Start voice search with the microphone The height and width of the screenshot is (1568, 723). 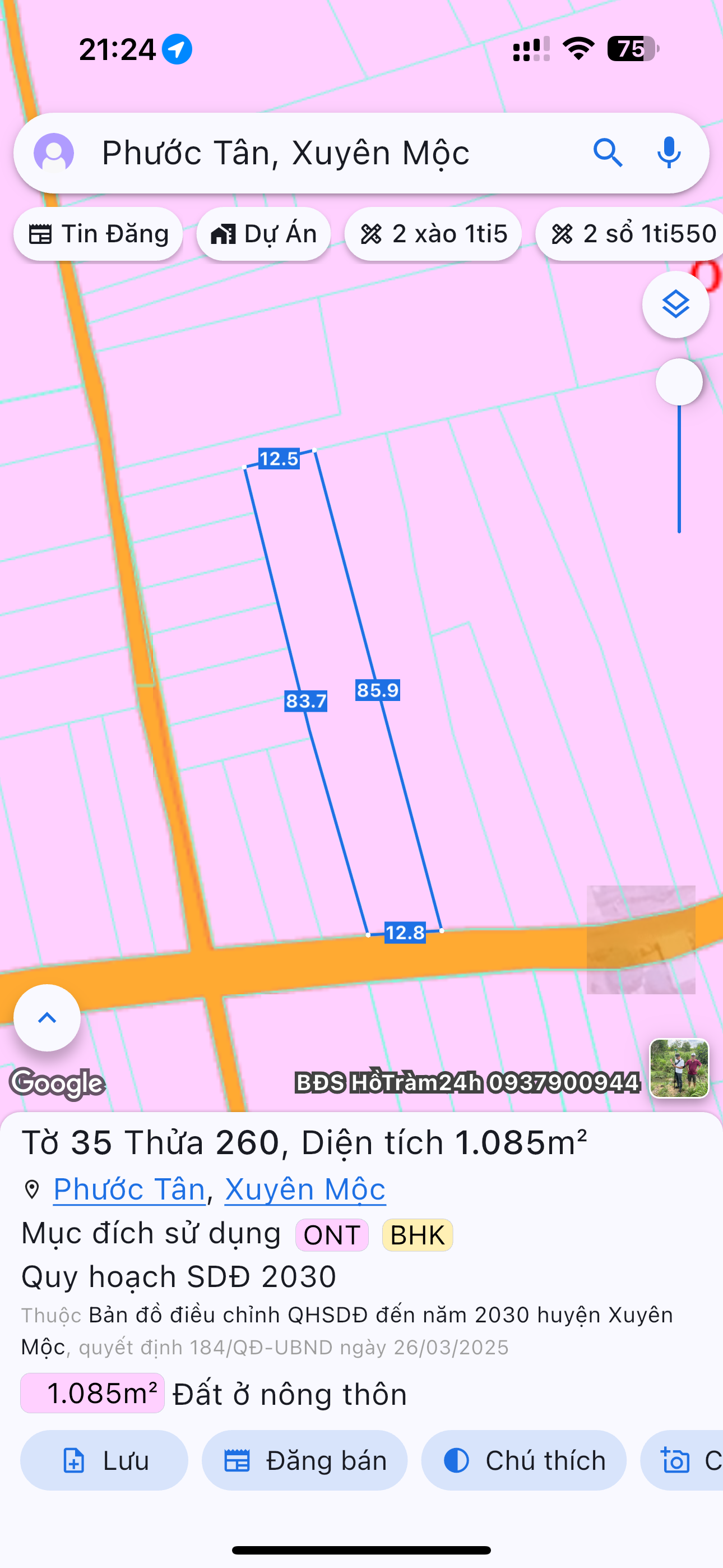(669, 153)
